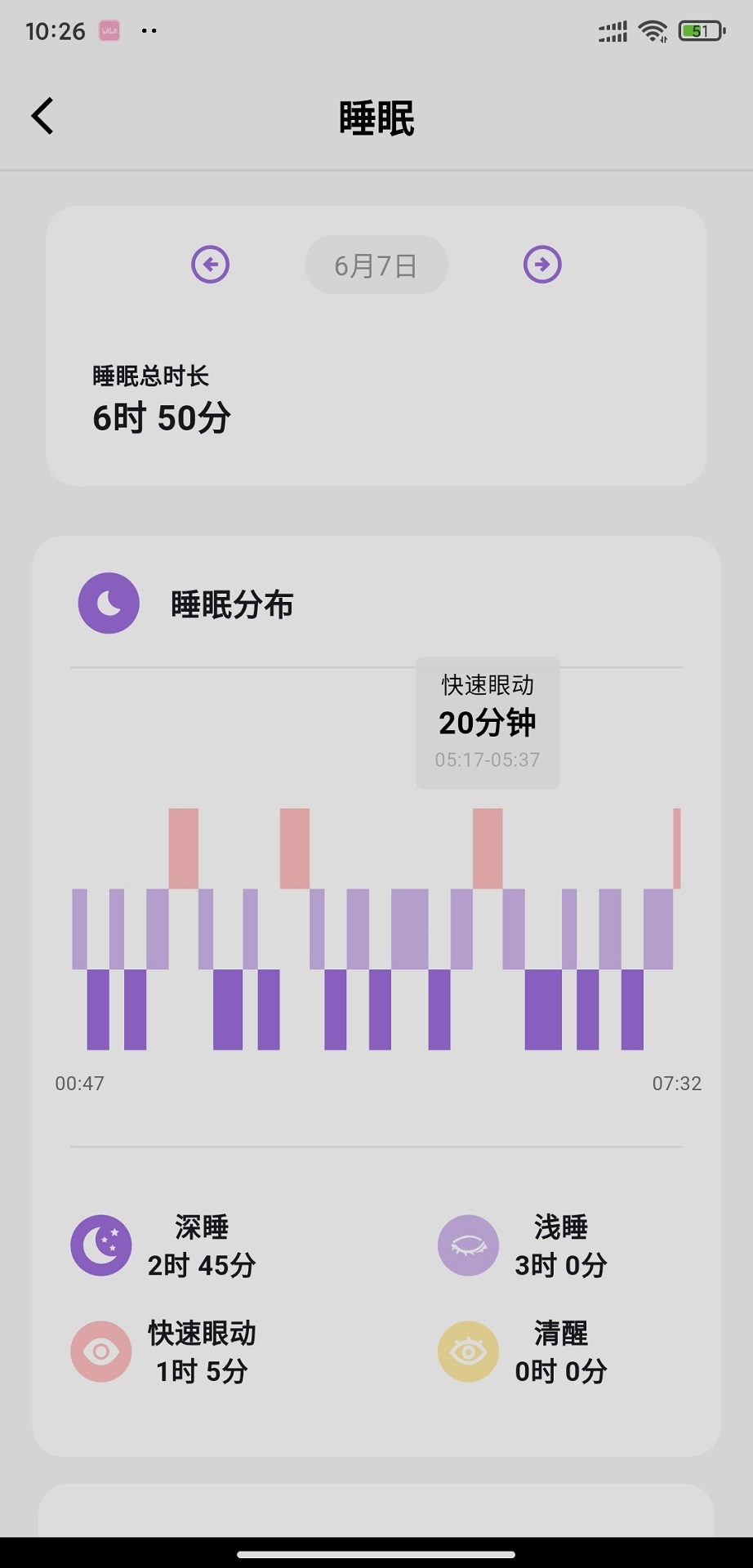The image size is (753, 1568).
Task: Go to the previous day with the left arrow
Action: tap(210, 264)
